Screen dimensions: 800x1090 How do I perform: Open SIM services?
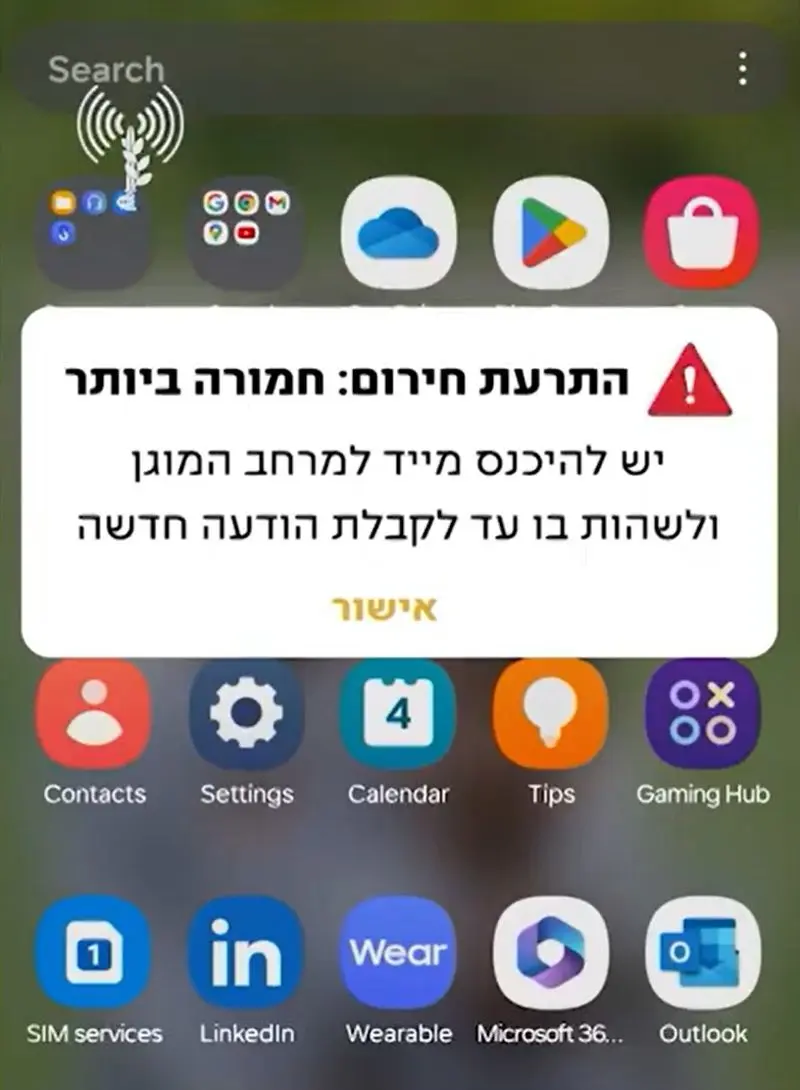click(x=93, y=953)
